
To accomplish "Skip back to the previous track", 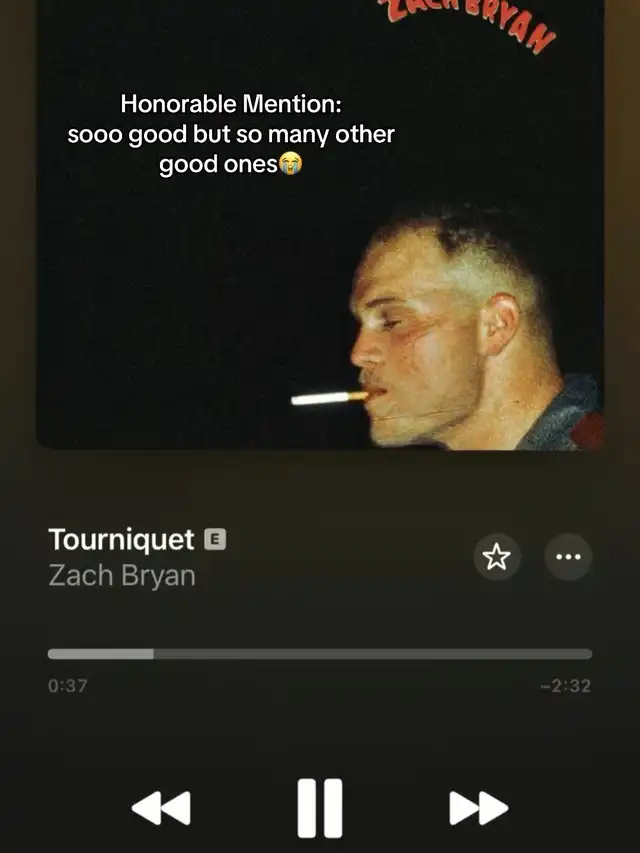I will pyautogui.click(x=161, y=807).
